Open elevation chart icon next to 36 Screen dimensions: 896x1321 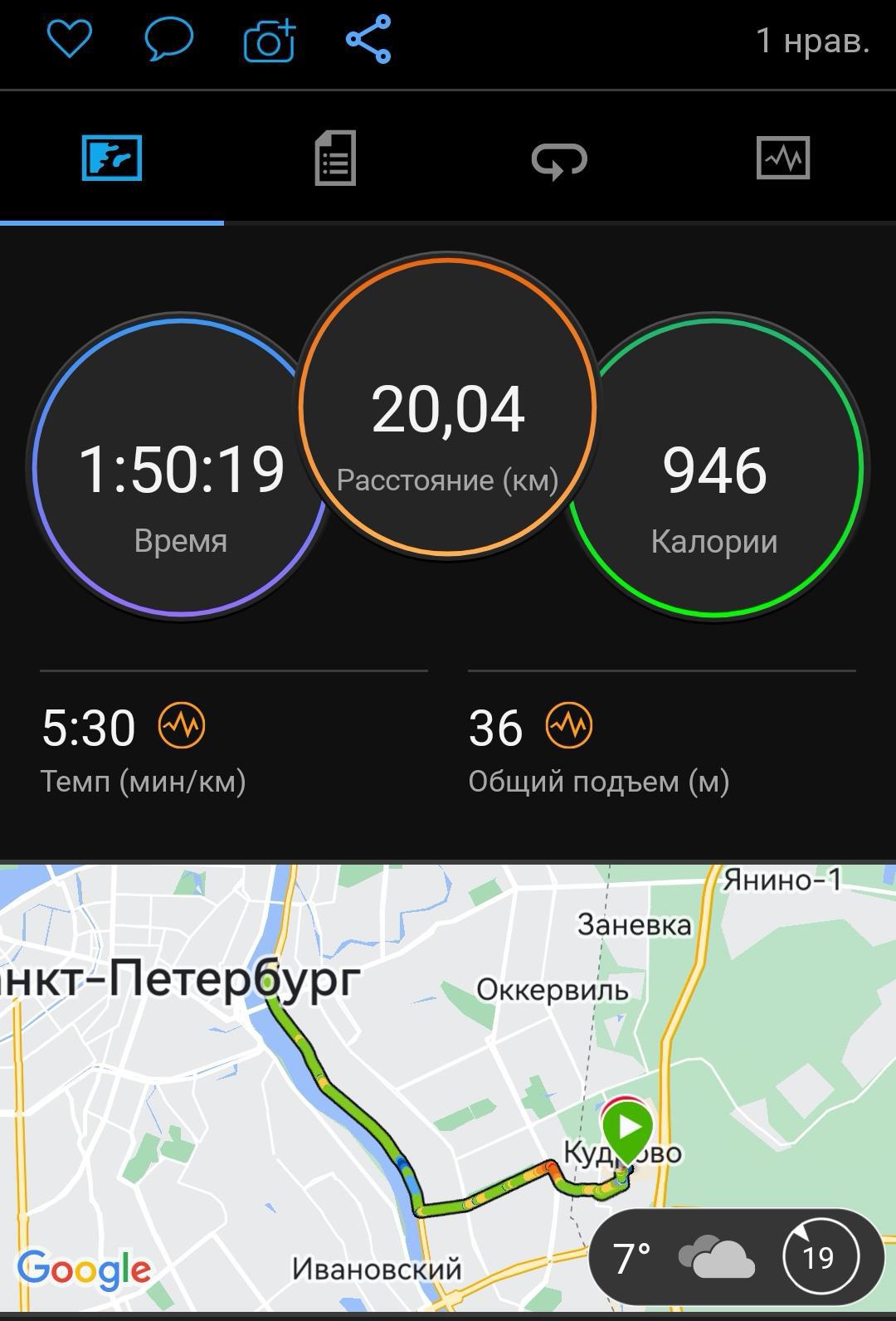tap(569, 726)
